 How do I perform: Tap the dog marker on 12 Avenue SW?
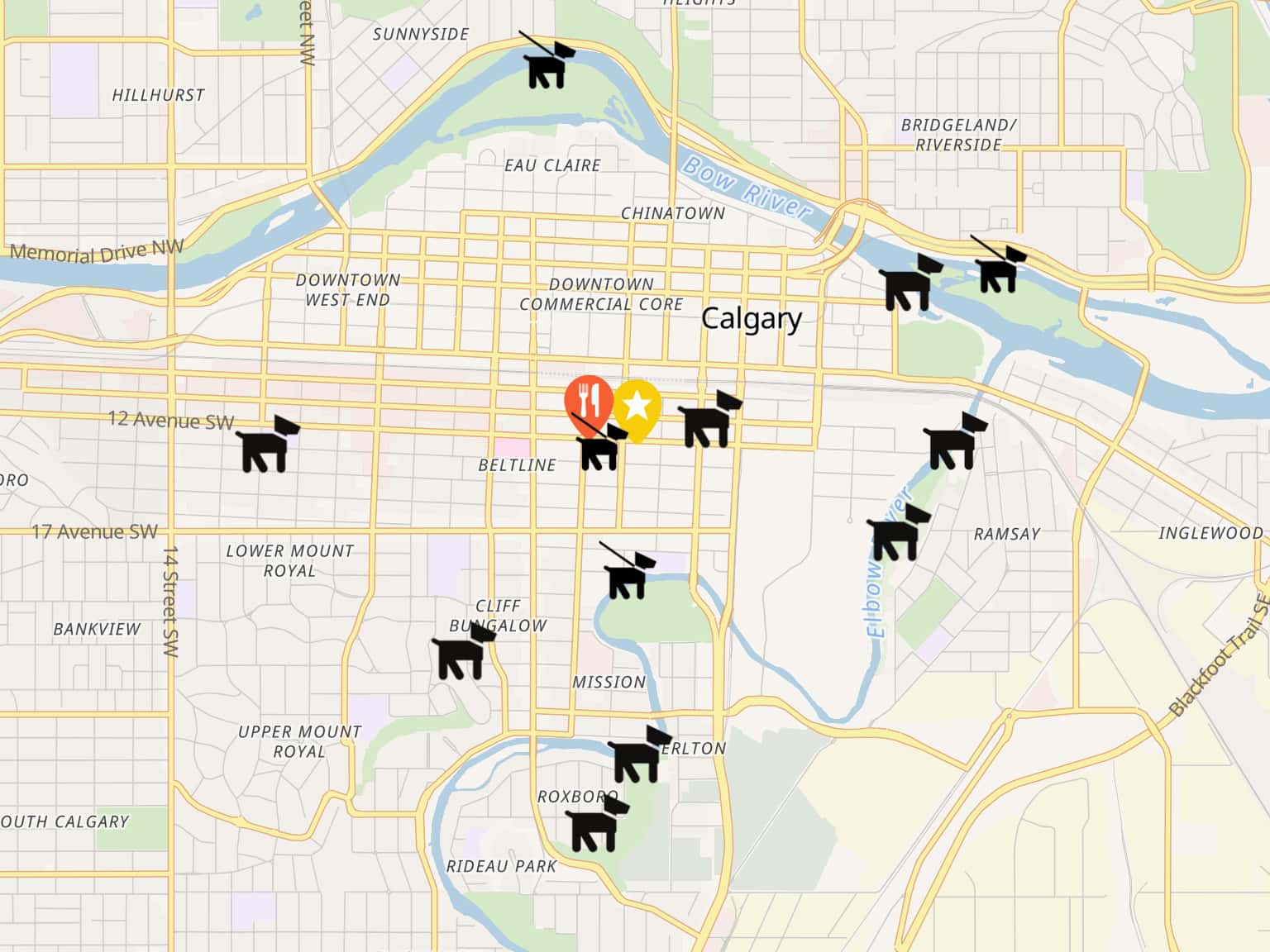[x=266, y=447]
